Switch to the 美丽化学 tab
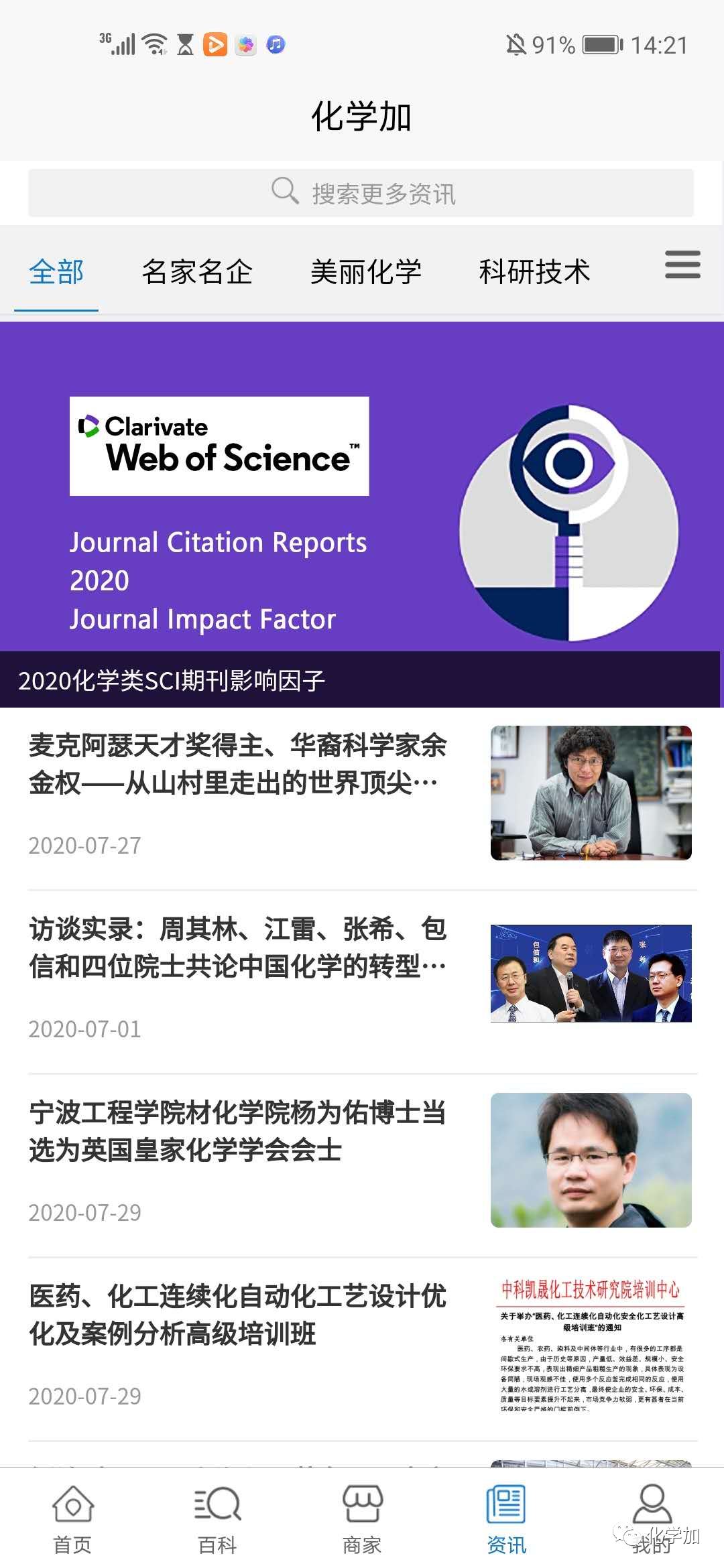The width and height of the screenshot is (724, 1568). [x=366, y=272]
